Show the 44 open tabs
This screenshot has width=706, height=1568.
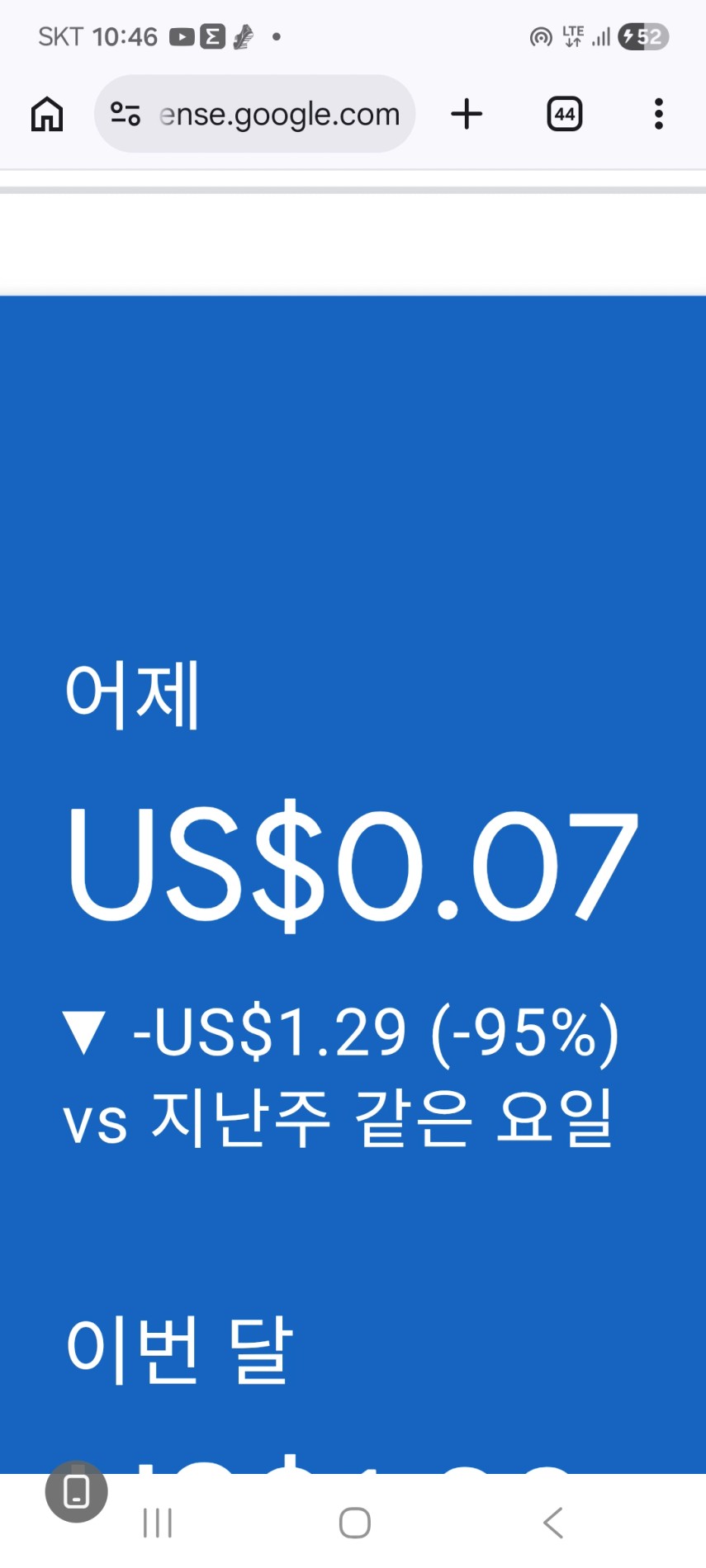click(x=565, y=114)
